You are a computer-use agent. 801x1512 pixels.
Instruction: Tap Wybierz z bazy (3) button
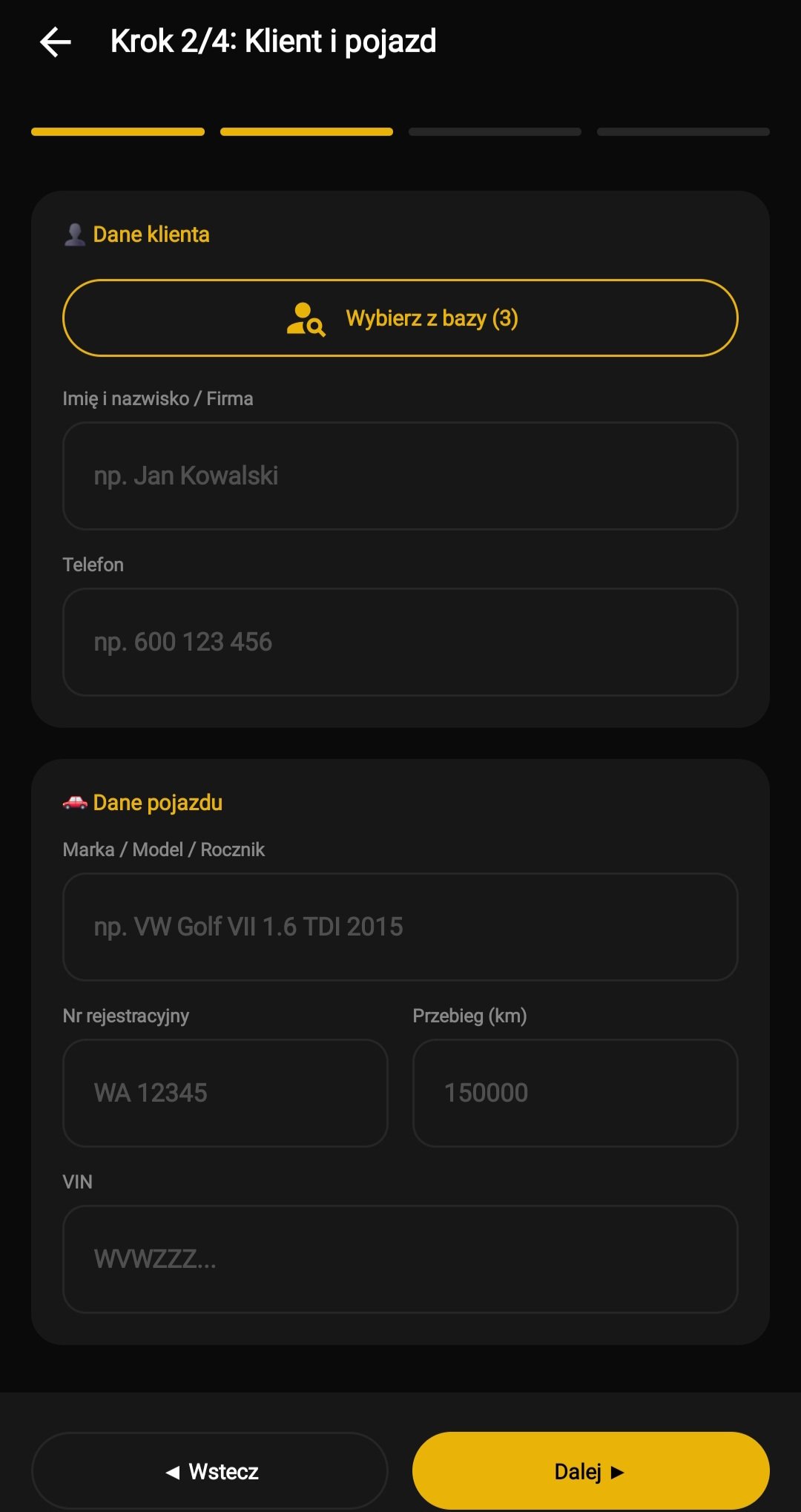pyautogui.click(x=400, y=318)
